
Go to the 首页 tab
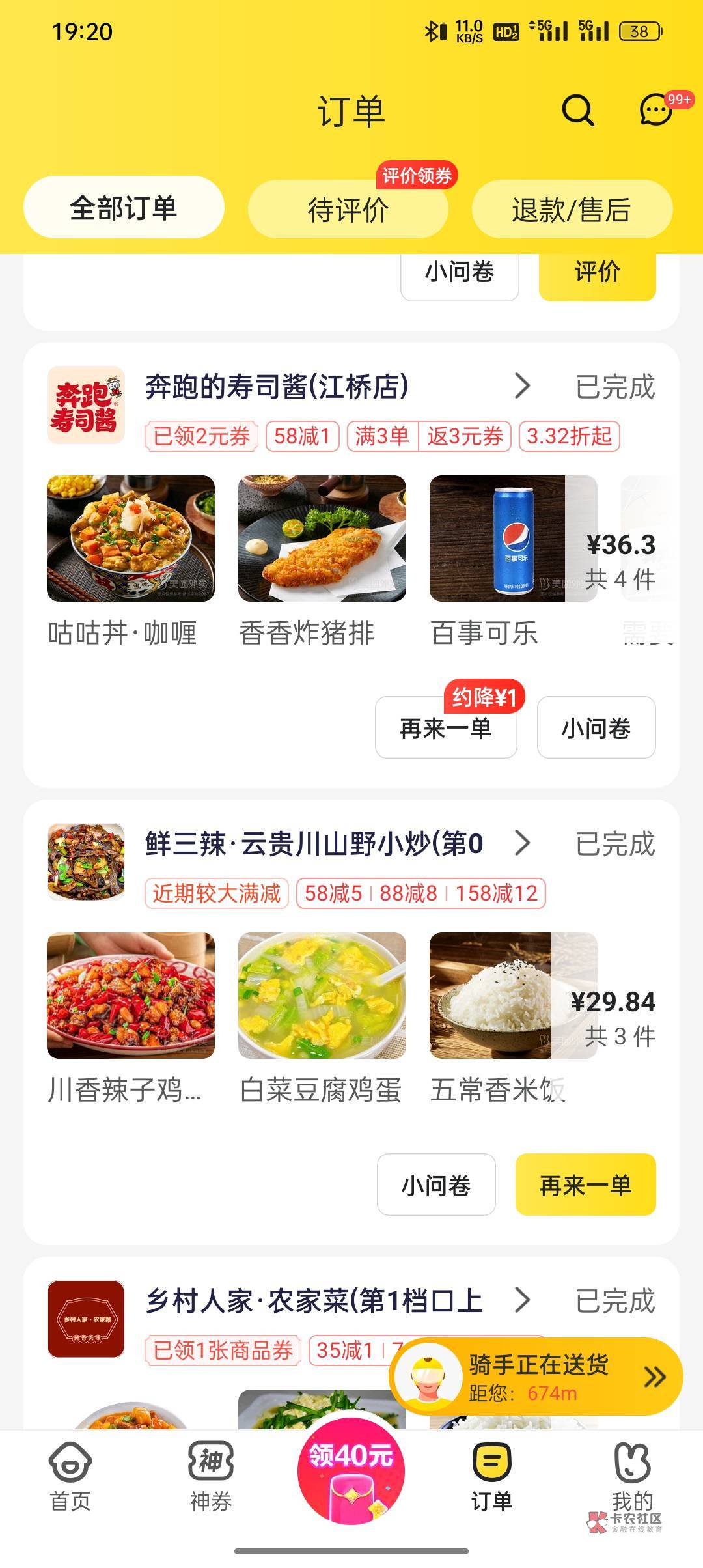pyautogui.click(x=70, y=1478)
